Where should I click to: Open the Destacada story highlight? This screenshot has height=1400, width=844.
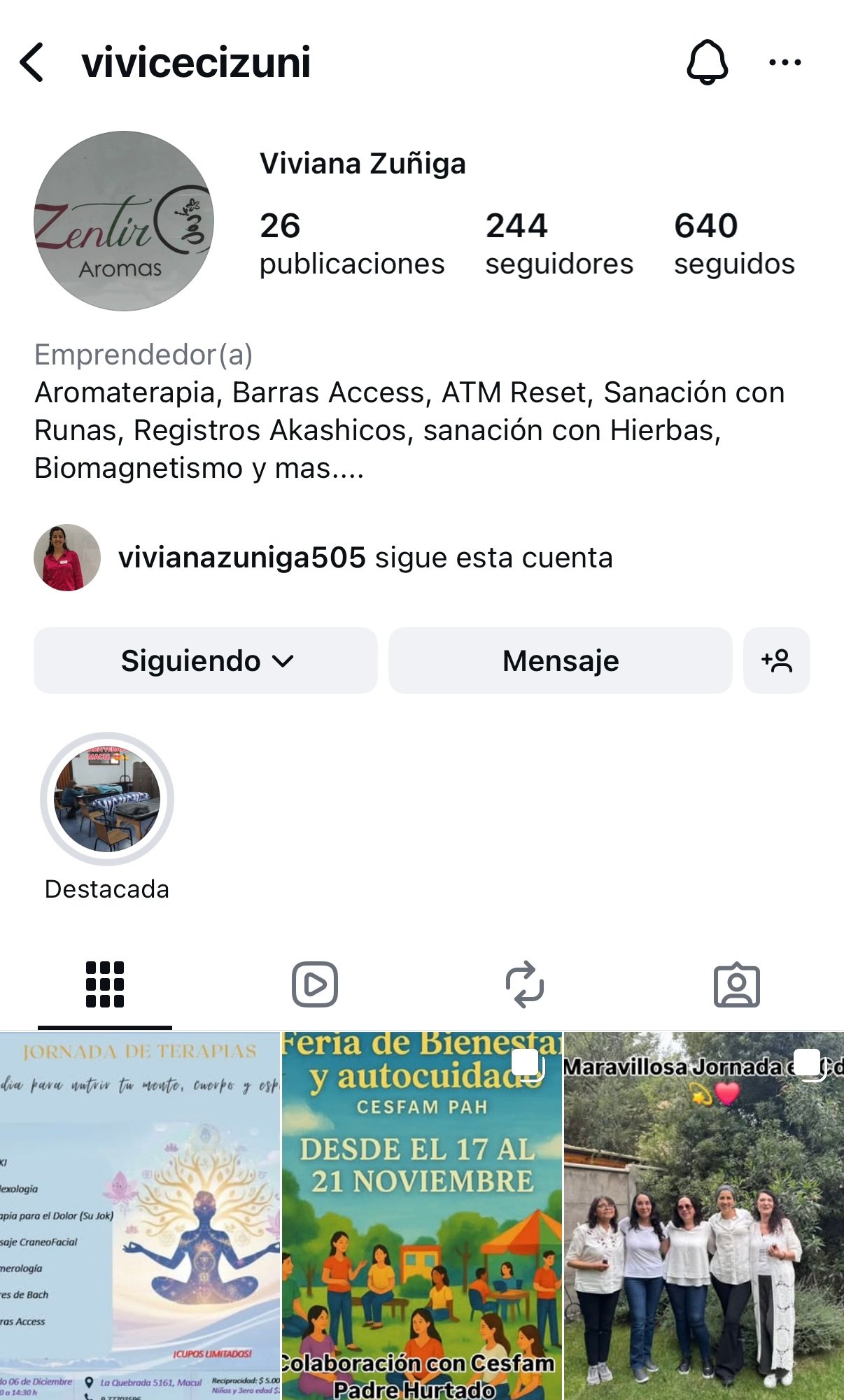pos(107,799)
